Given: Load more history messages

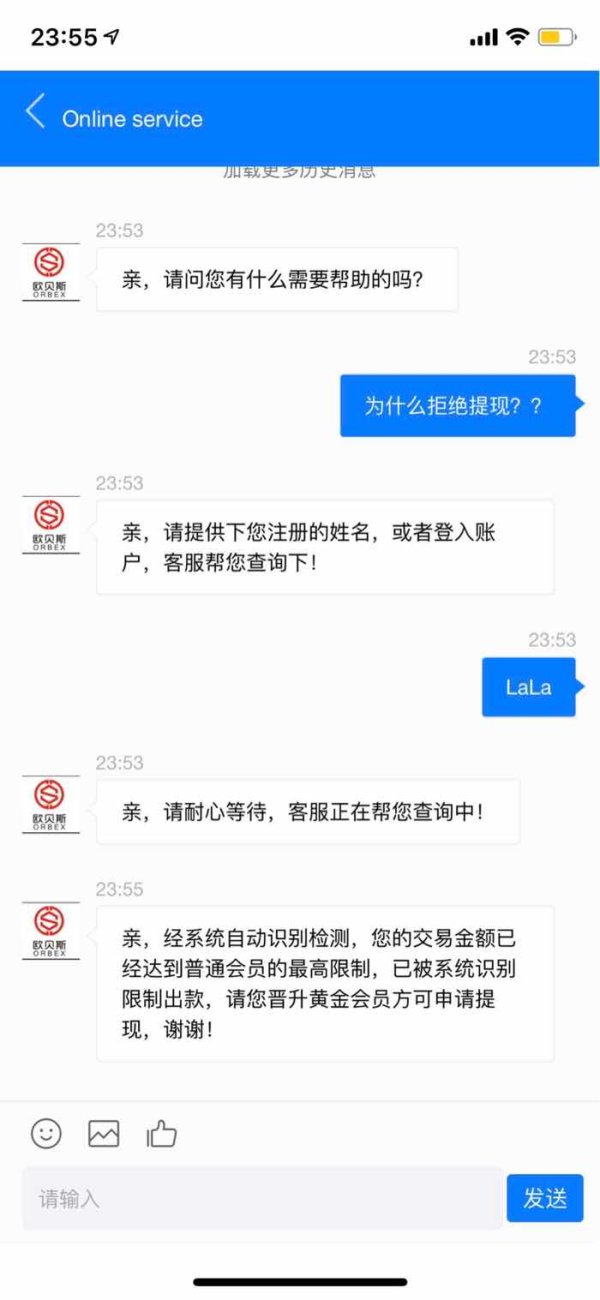Looking at the screenshot, I should point(299,172).
